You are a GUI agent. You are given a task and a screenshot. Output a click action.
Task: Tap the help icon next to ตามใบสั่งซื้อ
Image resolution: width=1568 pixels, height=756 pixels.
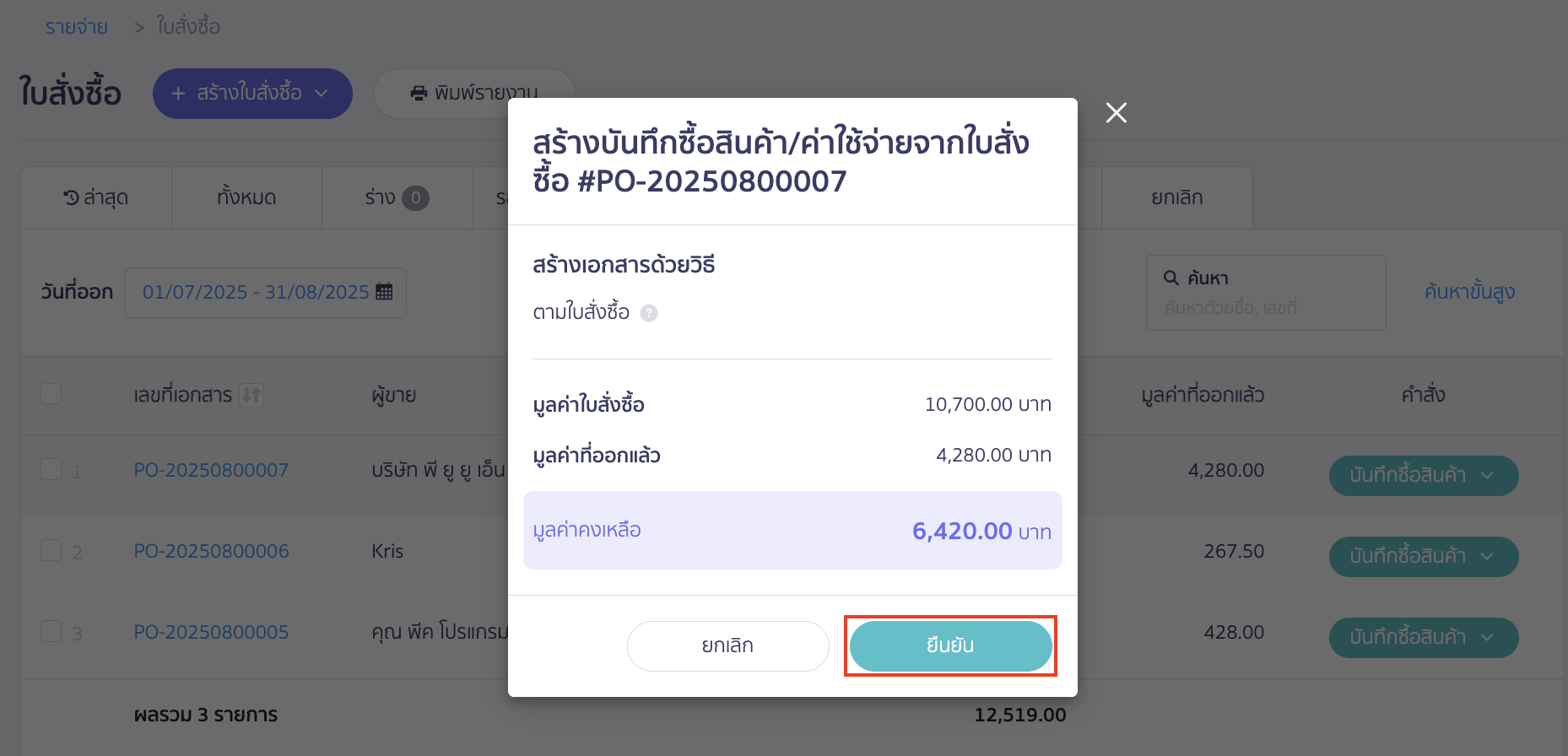648,313
